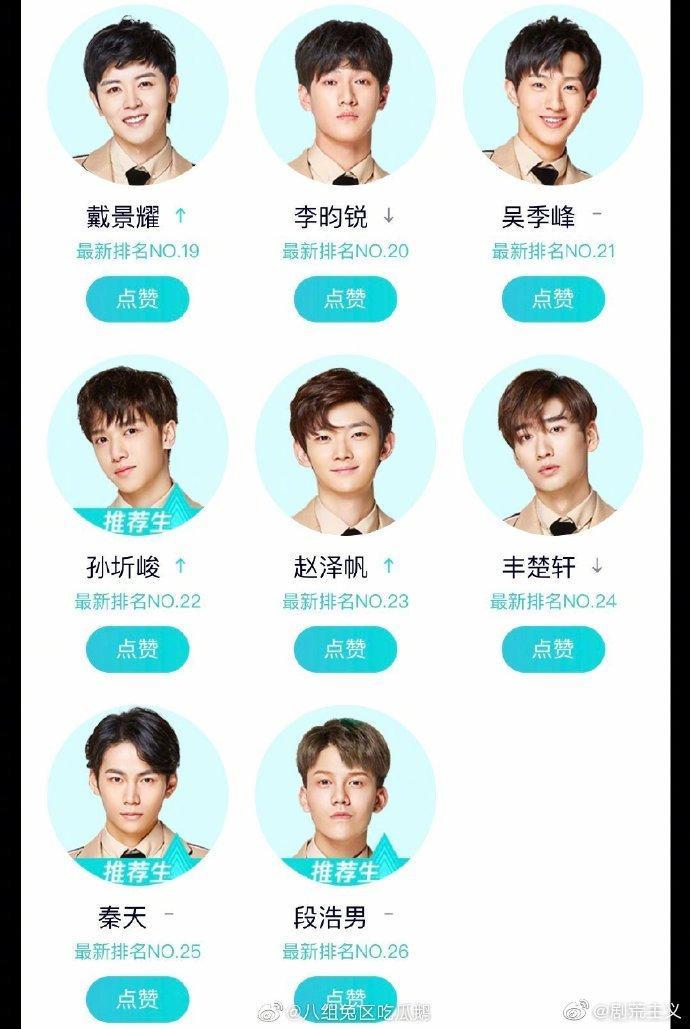This screenshot has width=690, height=1029.
Task: Like contestant 李昀锐
Action: click(345, 299)
